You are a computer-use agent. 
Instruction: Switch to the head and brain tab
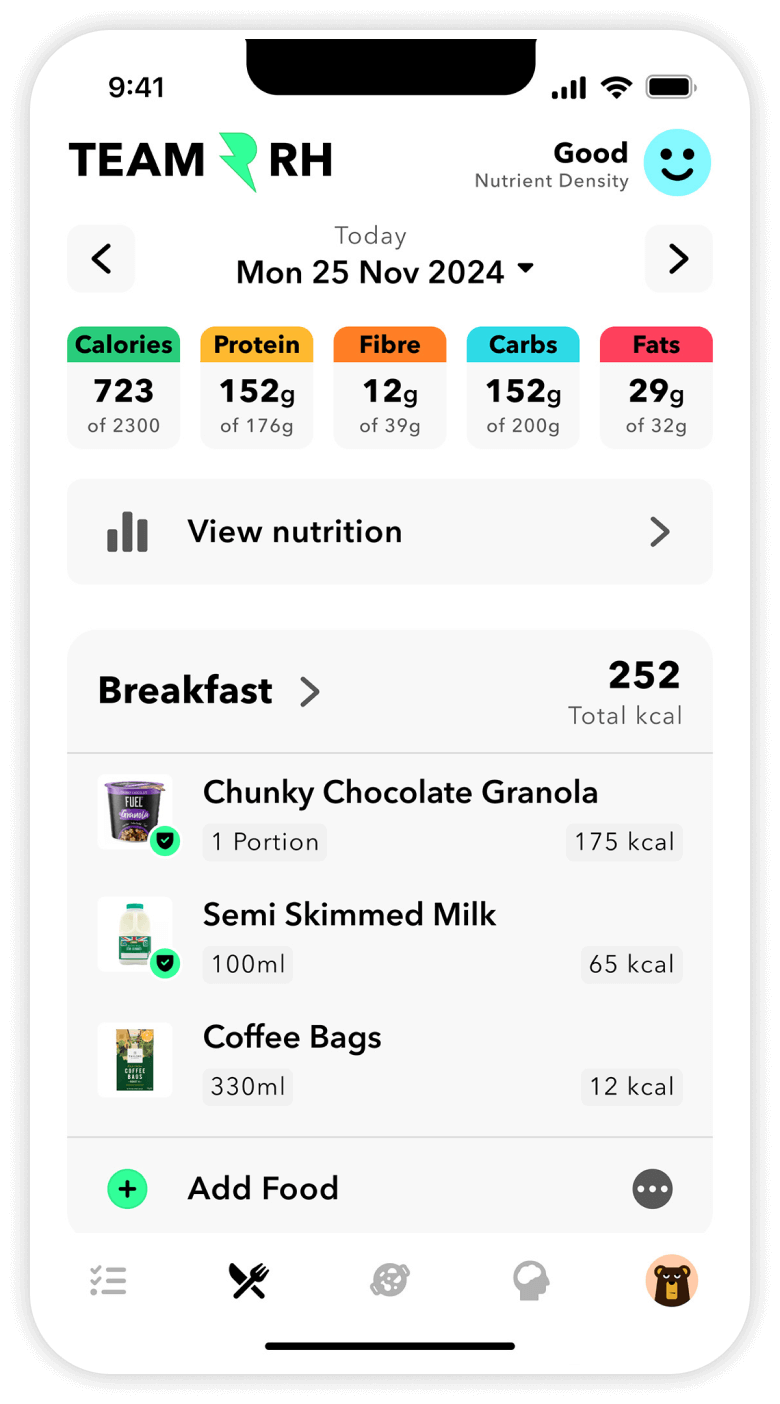click(x=531, y=1280)
